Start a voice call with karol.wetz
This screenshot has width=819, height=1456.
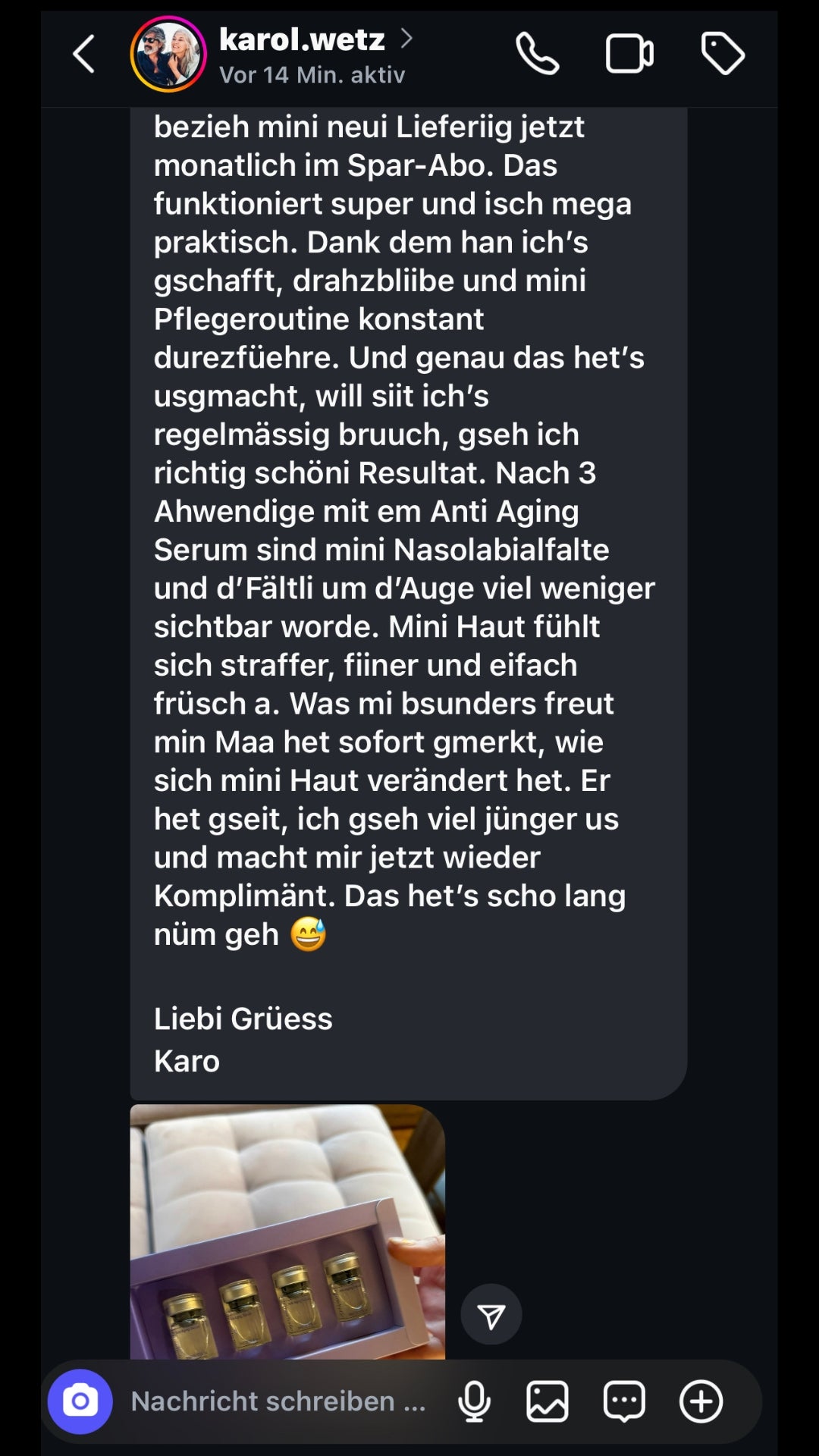pyautogui.click(x=537, y=55)
